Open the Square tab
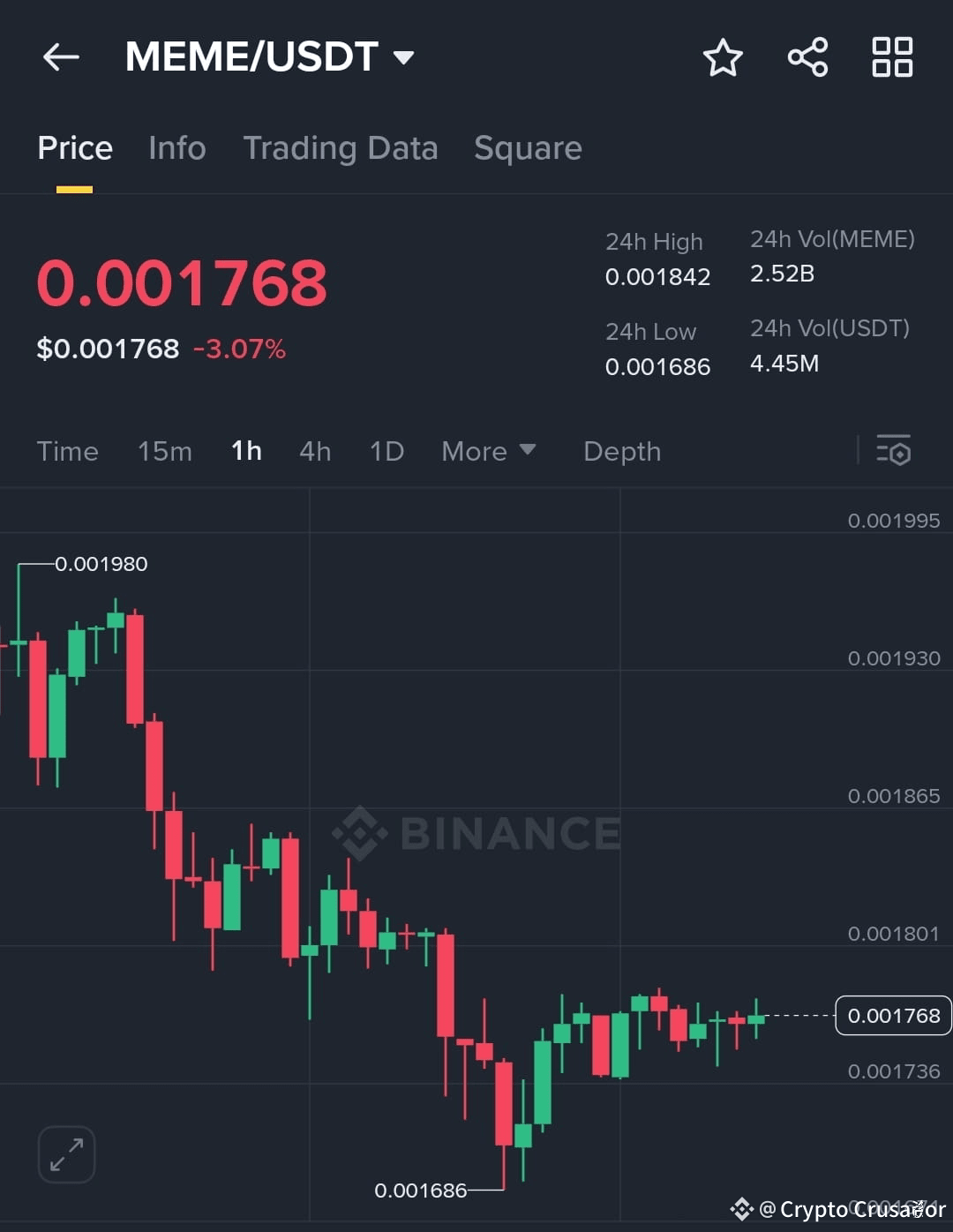The image size is (953, 1232). (x=528, y=148)
